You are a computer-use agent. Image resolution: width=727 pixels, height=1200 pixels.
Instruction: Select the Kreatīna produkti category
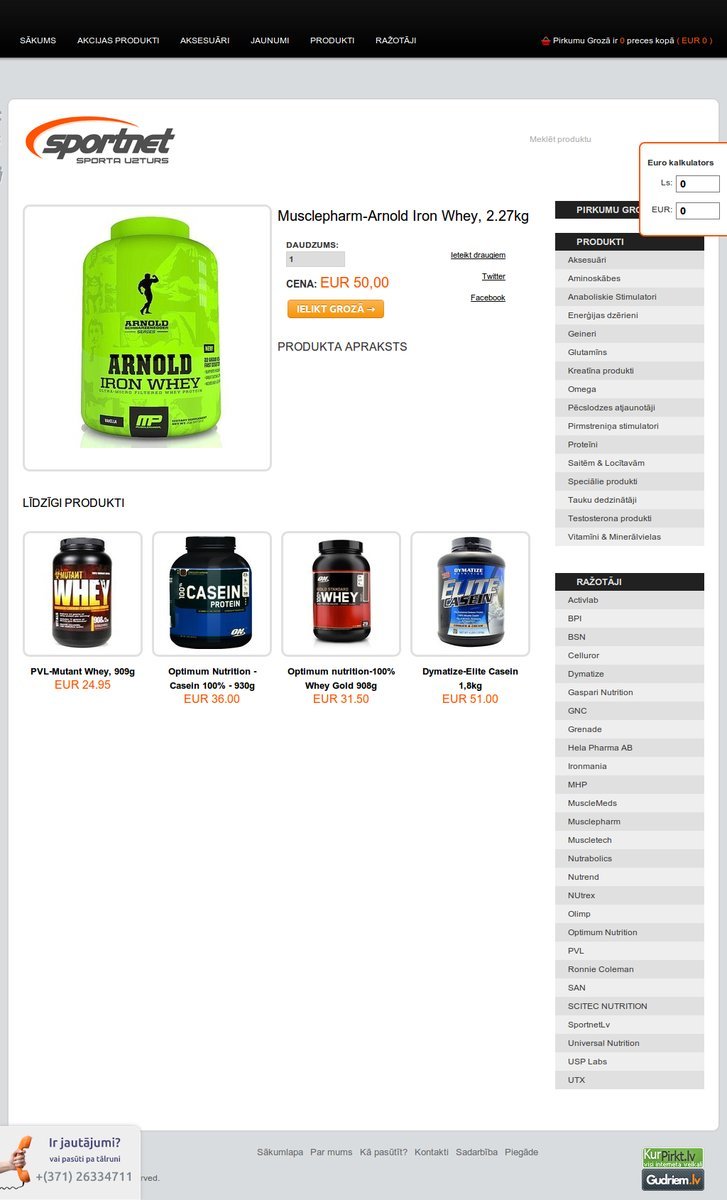[600, 370]
